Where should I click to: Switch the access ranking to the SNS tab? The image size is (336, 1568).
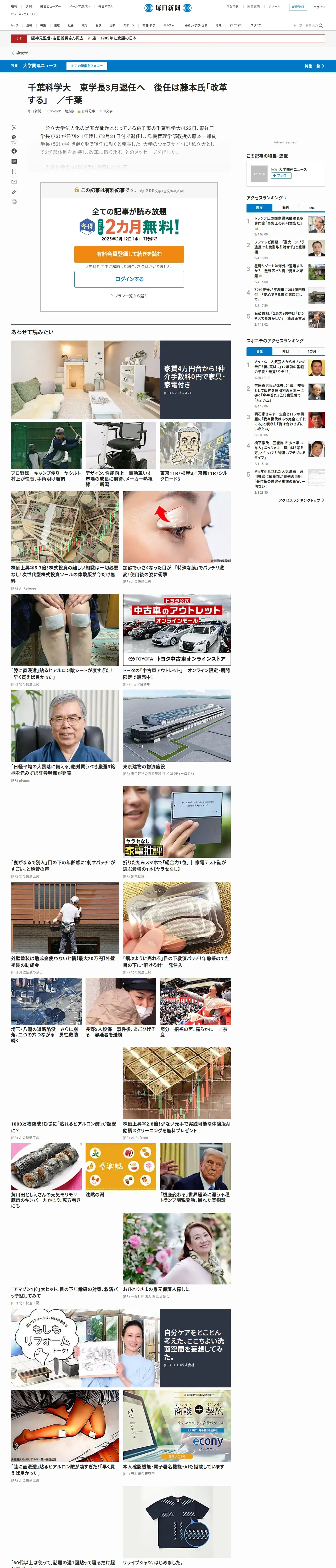click(312, 207)
